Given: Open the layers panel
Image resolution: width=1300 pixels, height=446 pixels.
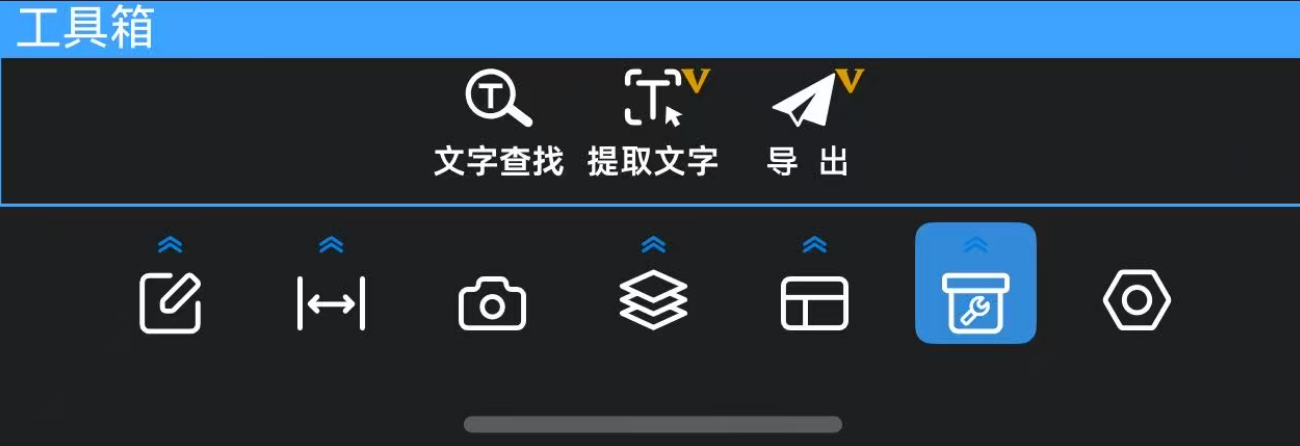Looking at the screenshot, I should click(653, 300).
